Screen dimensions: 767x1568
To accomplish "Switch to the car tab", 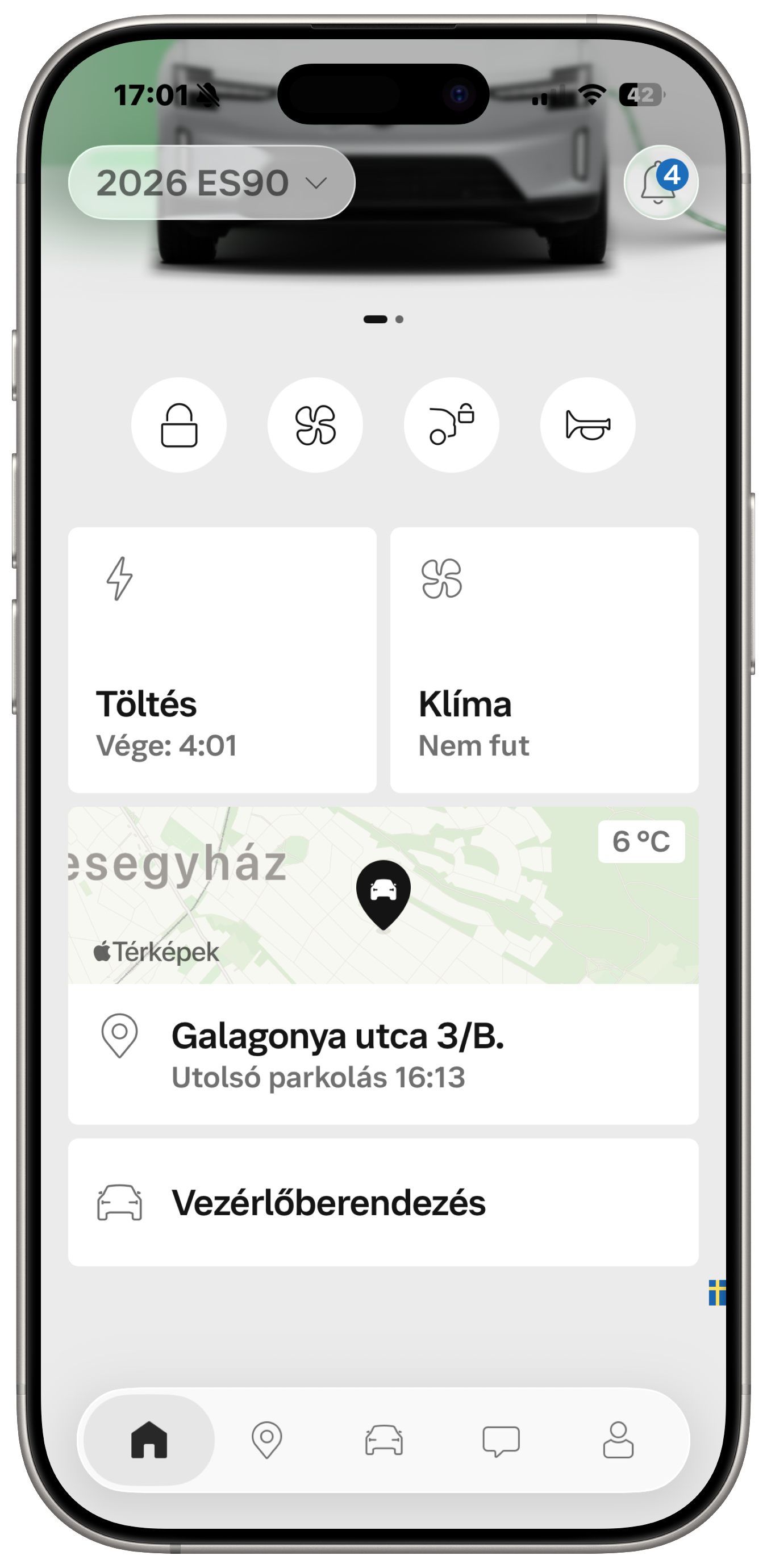I will click(x=383, y=1440).
